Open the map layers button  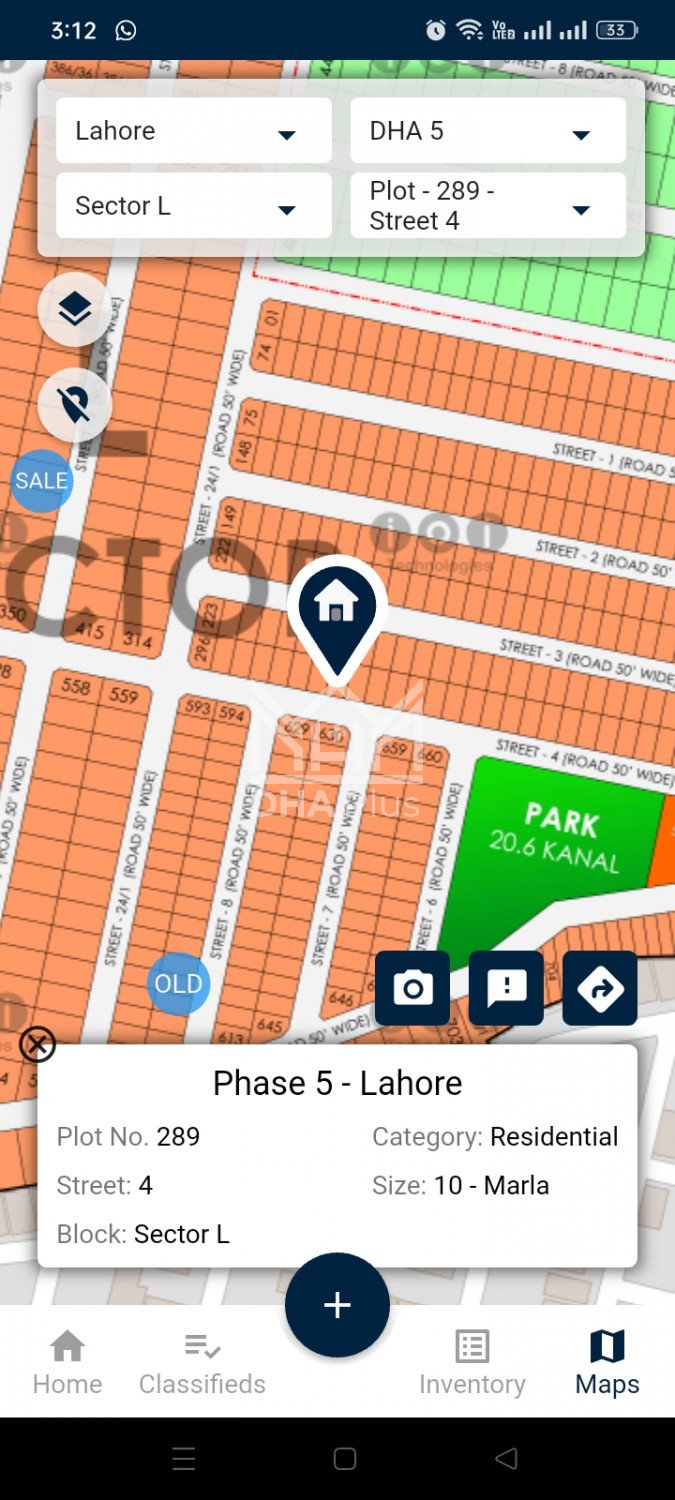(75, 310)
